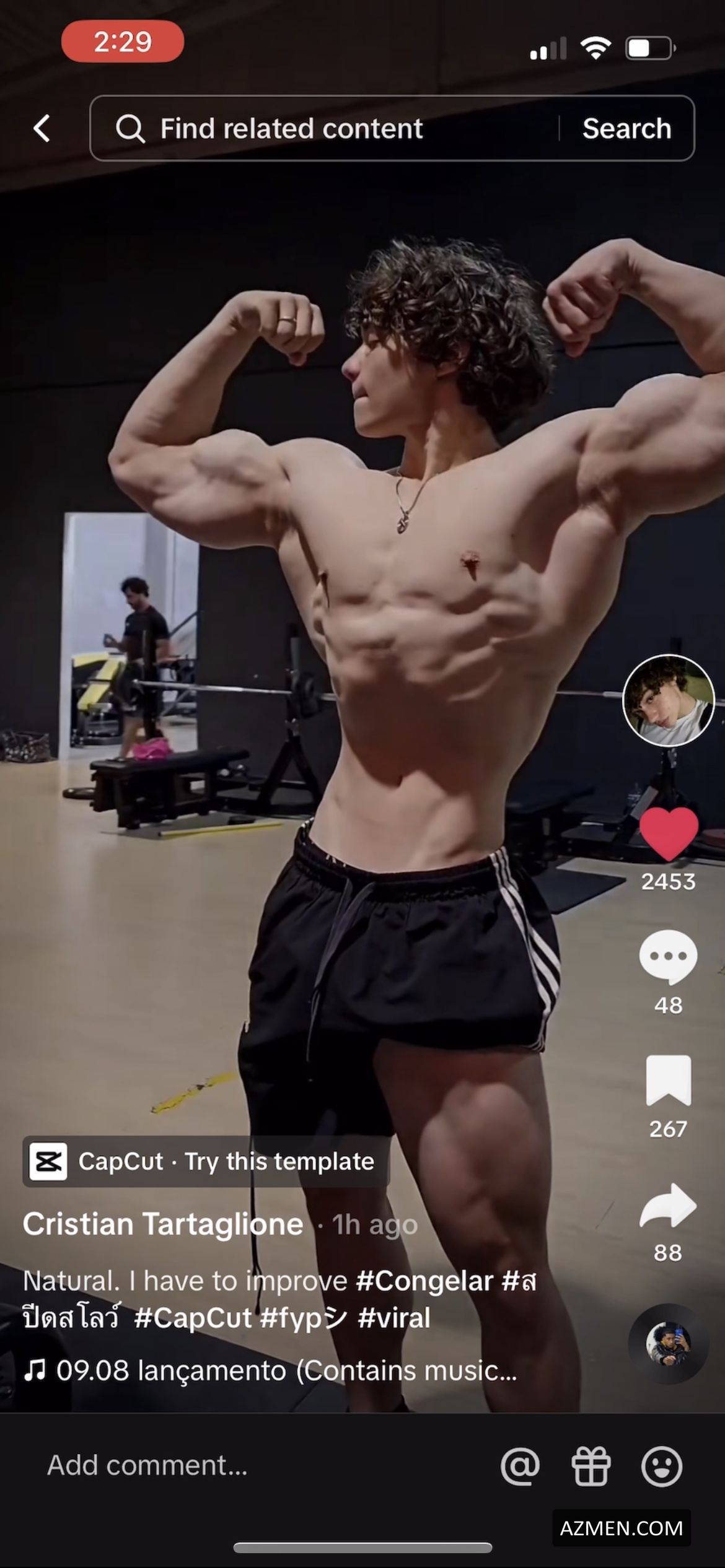Screen dimensions: 725x1568
Task: Open the emoji picker
Action: [661, 1466]
